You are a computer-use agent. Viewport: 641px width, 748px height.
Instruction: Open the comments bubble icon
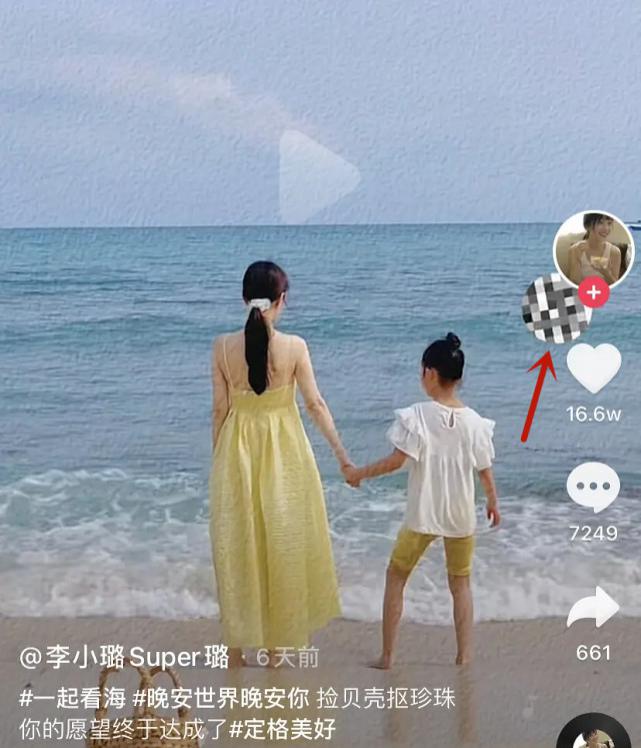point(593,487)
